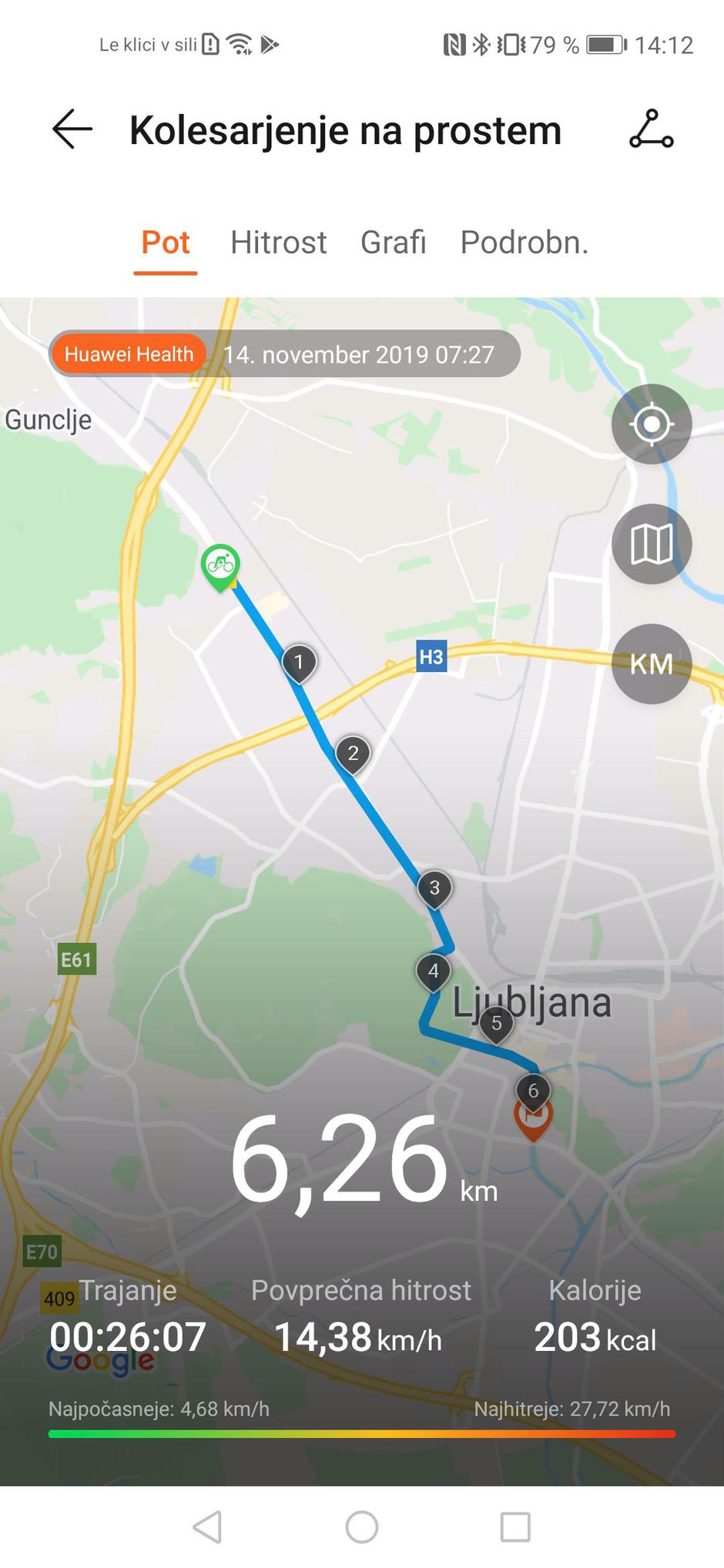Show the Podrobn. details tab
724x1568 pixels.
524,242
